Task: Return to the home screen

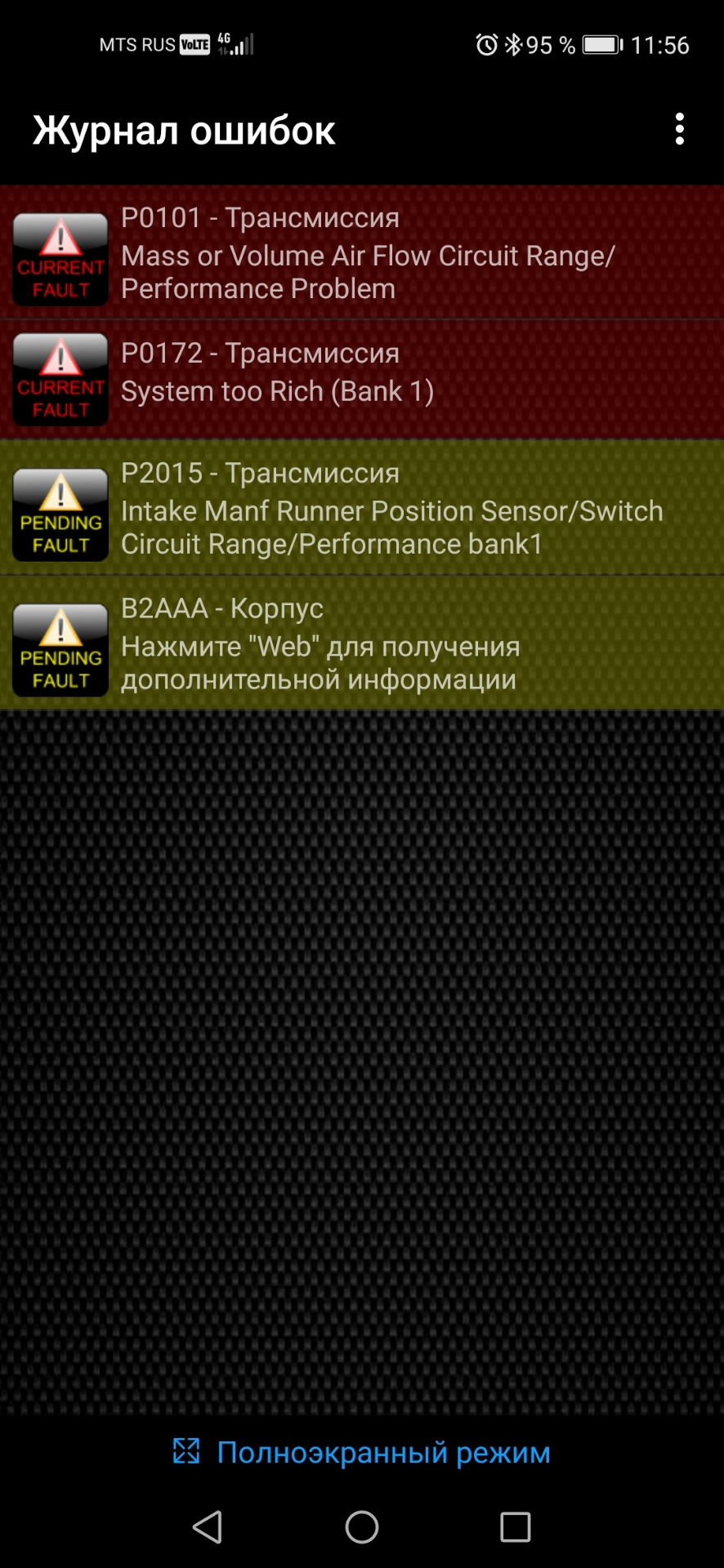Action: pyautogui.click(x=362, y=1526)
